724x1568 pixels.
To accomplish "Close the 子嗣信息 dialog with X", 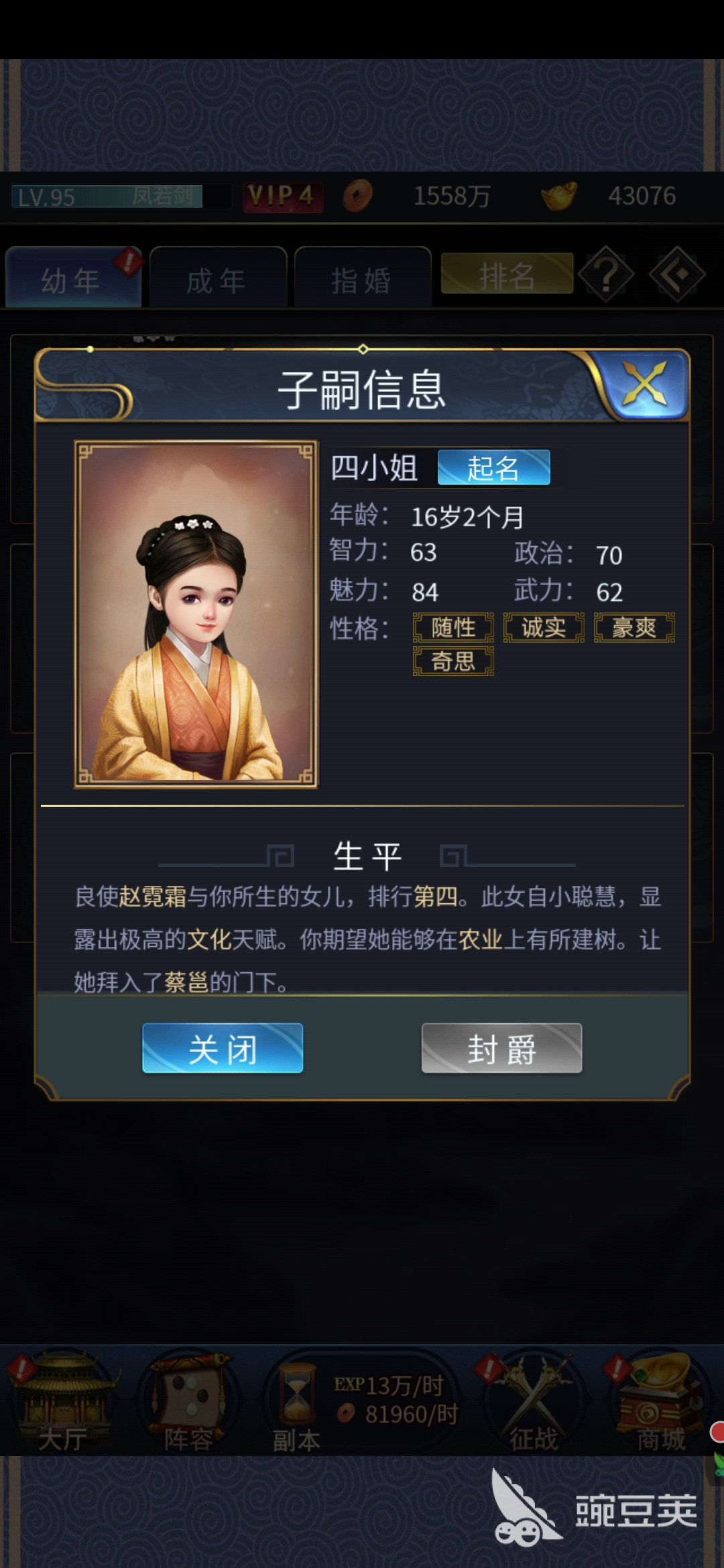I will coord(645,384).
